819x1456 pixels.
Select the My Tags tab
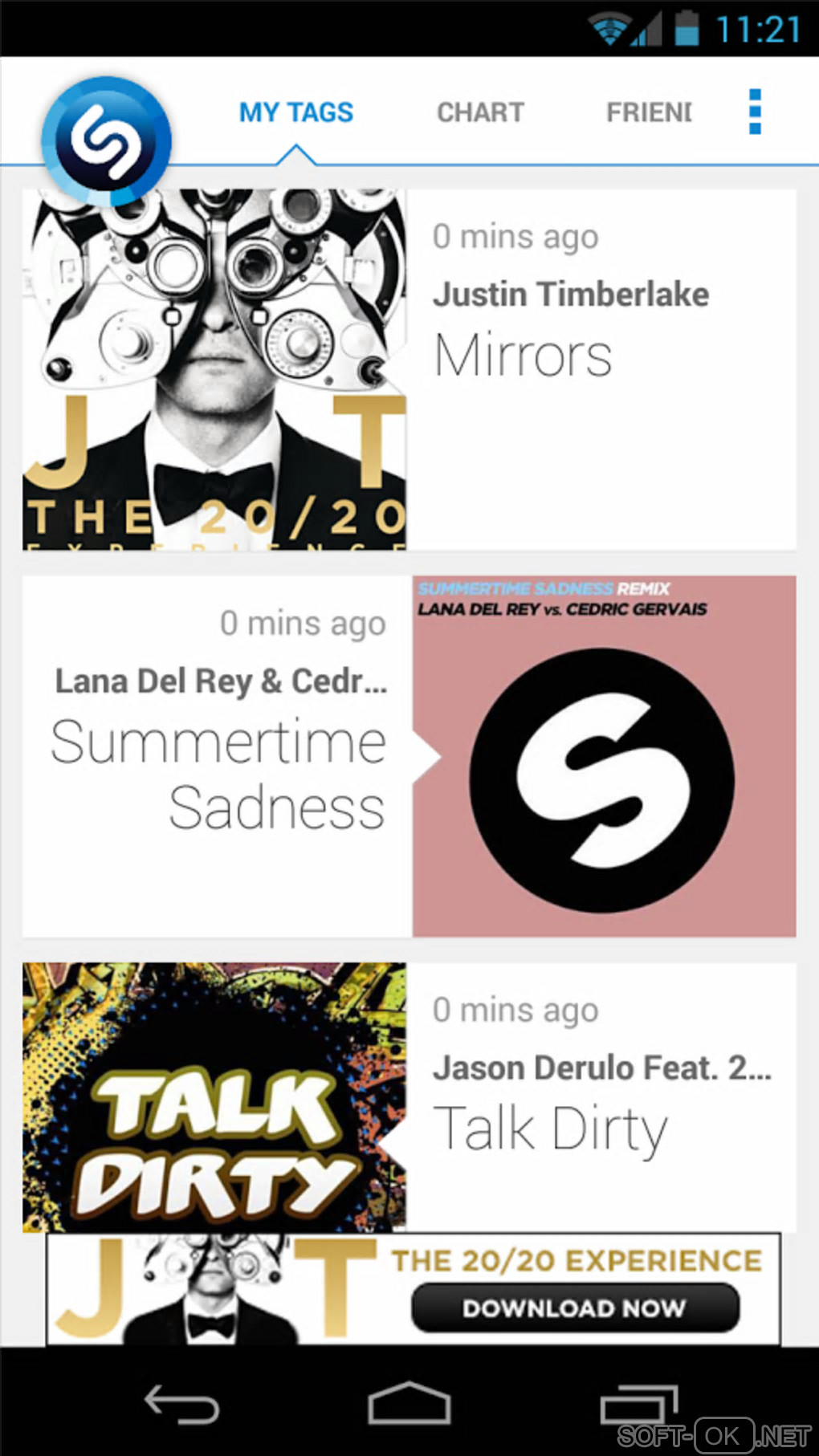click(296, 112)
